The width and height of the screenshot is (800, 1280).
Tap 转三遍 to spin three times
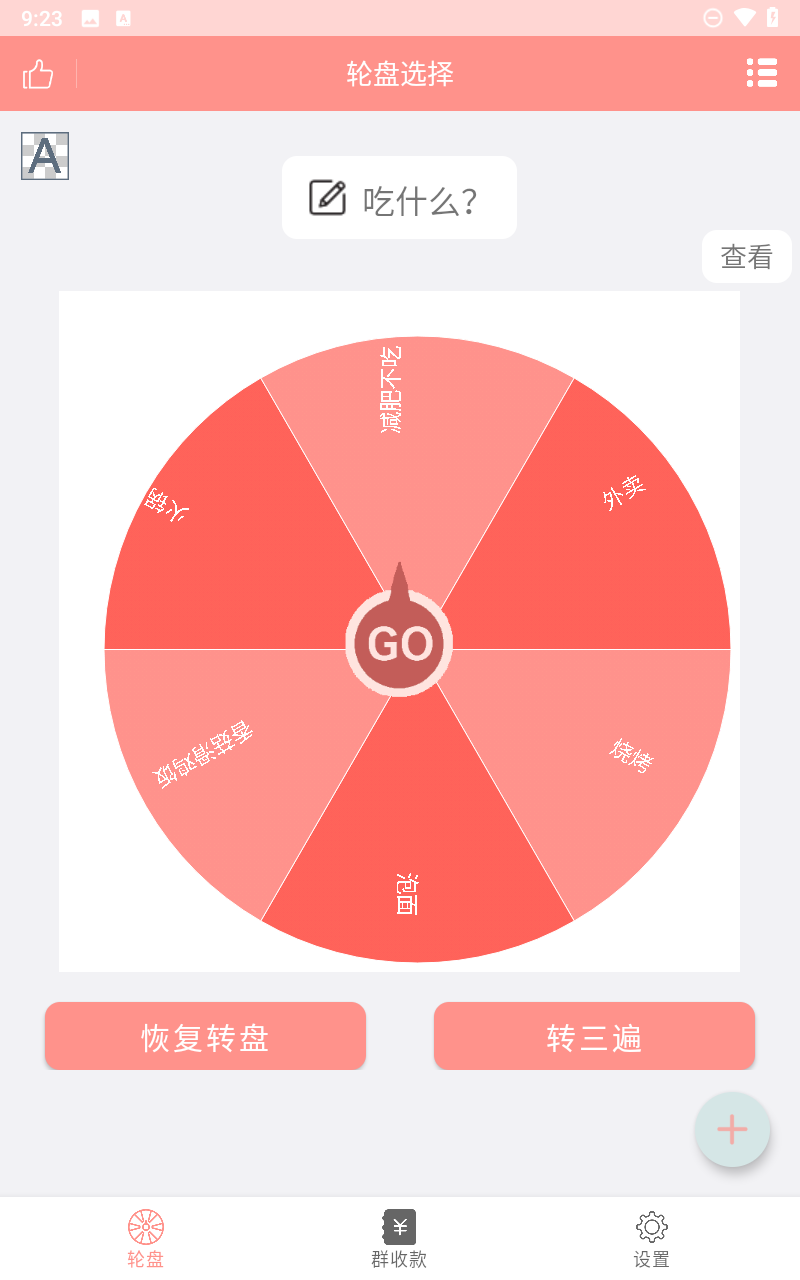click(594, 1037)
